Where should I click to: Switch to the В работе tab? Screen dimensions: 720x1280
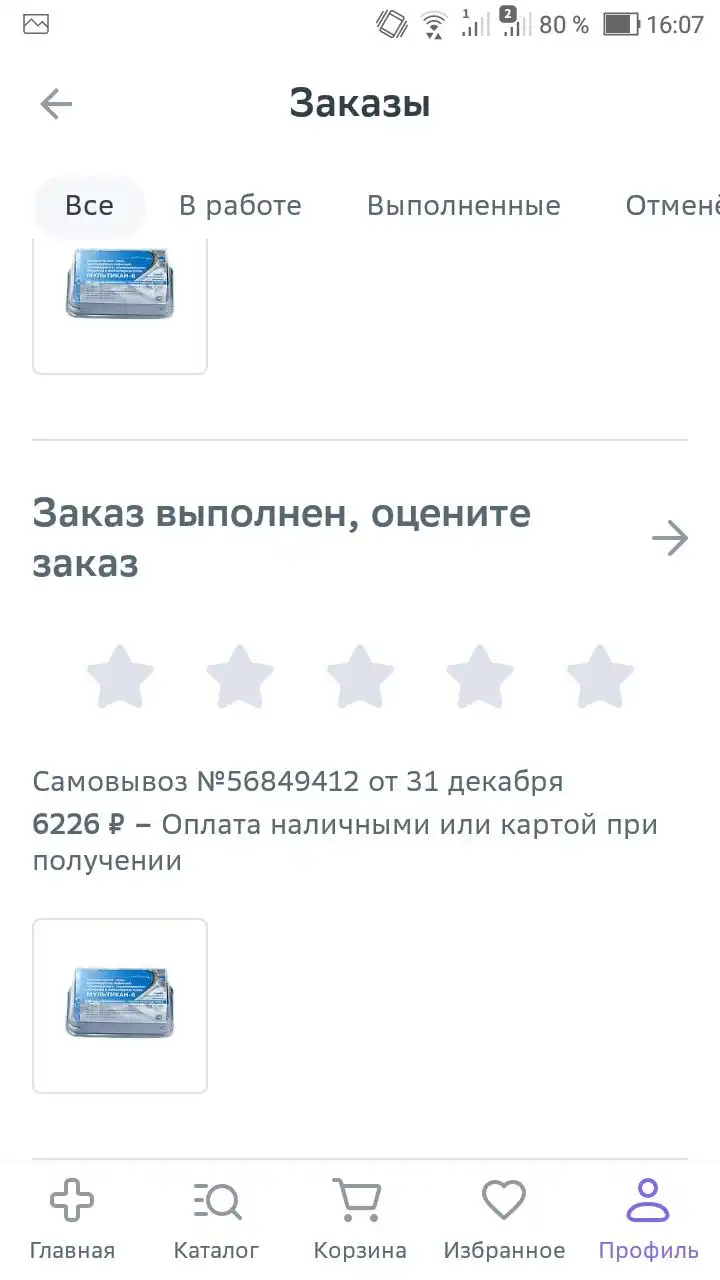(240, 206)
